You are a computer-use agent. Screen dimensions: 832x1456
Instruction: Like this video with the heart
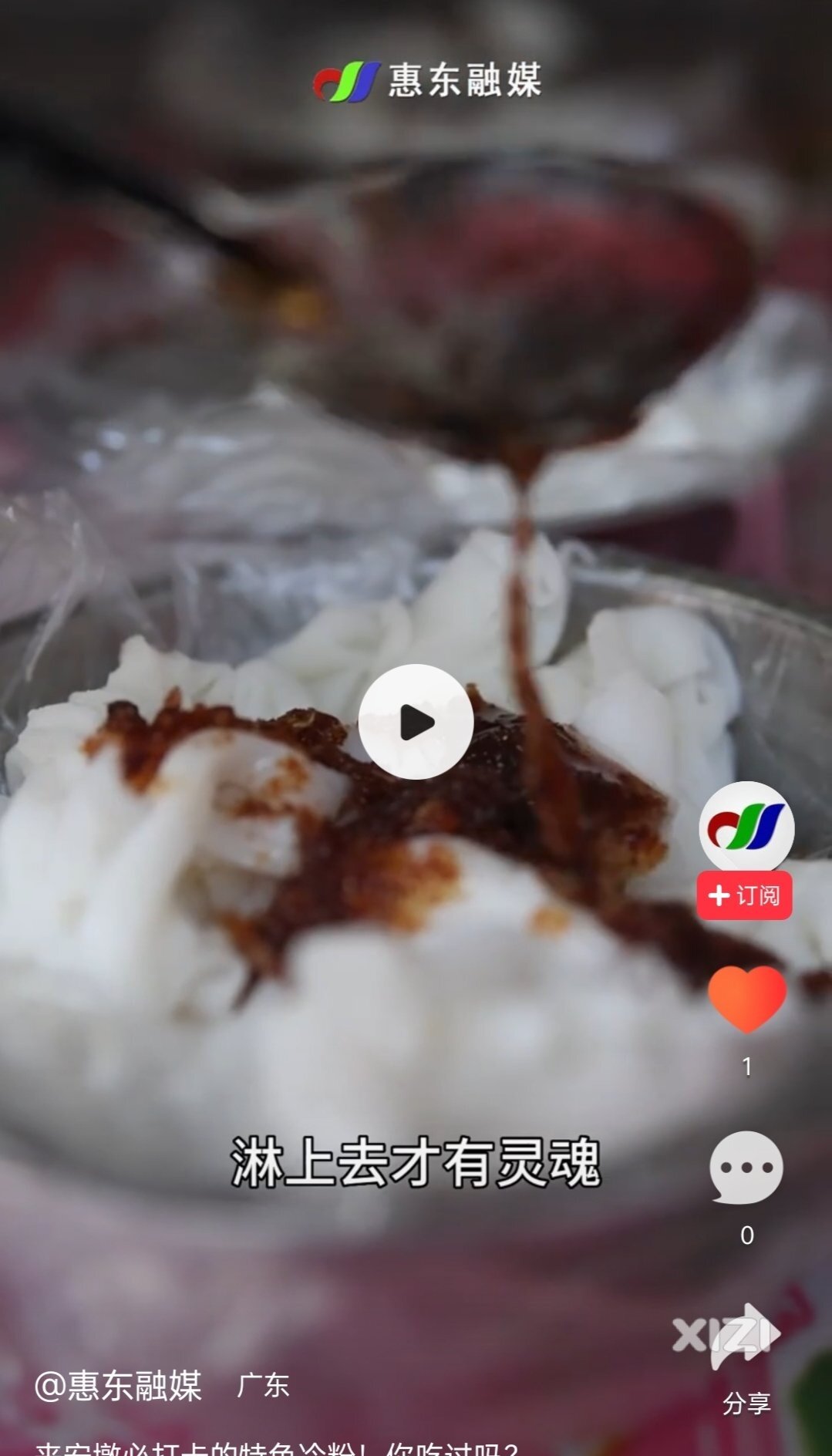746,999
